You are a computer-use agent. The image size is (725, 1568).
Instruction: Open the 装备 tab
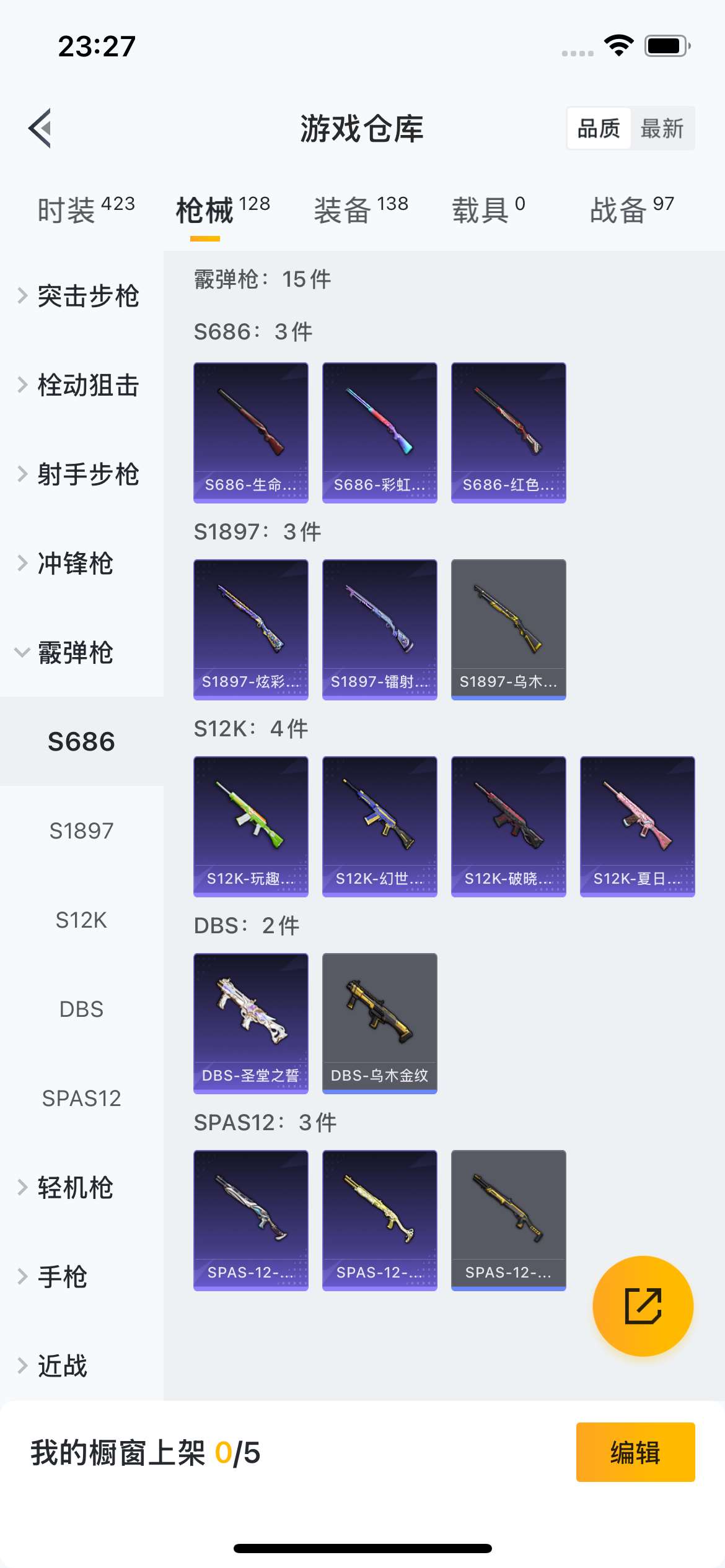click(361, 209)
